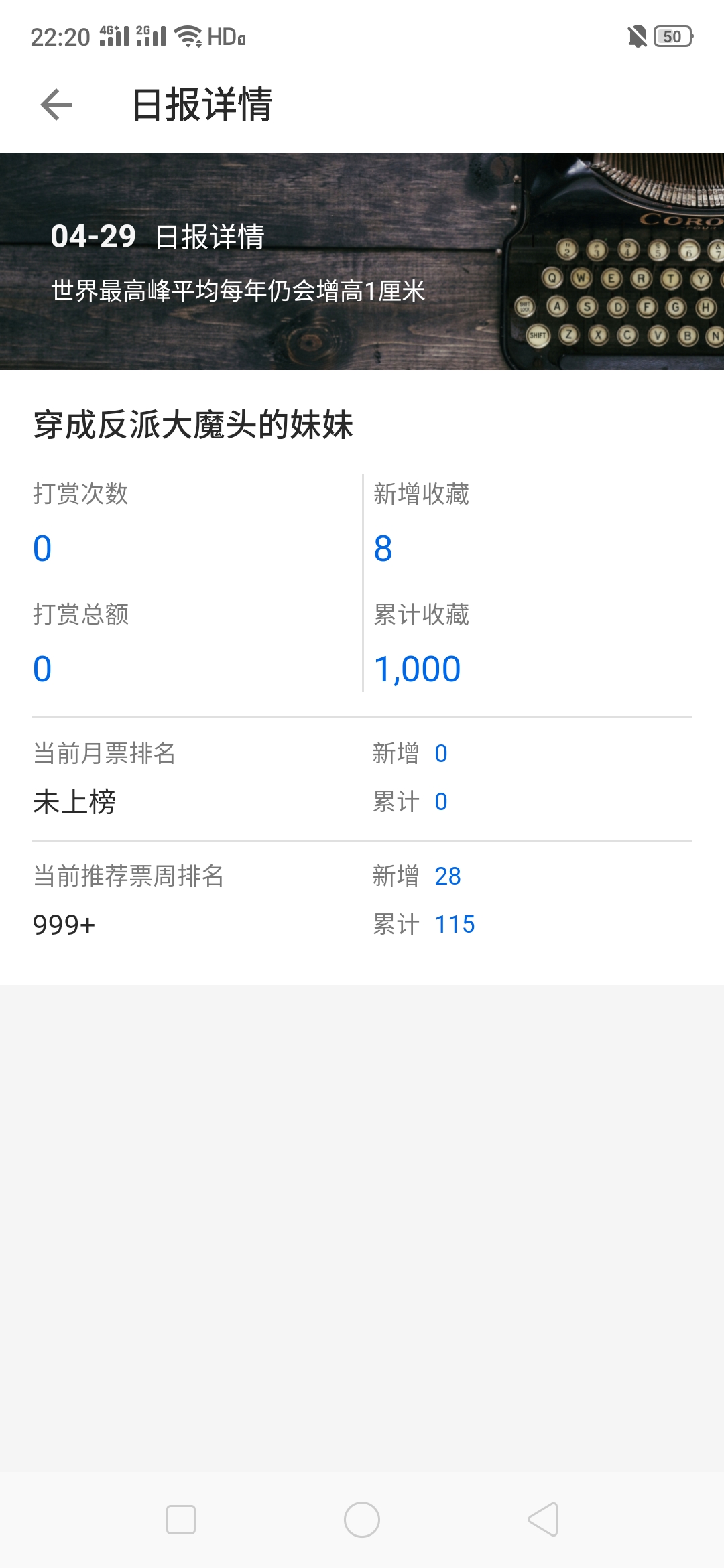This screenshot has height=1568, width=724.
Task: Go back from the 日报详情 page
Action: point(56,105)
